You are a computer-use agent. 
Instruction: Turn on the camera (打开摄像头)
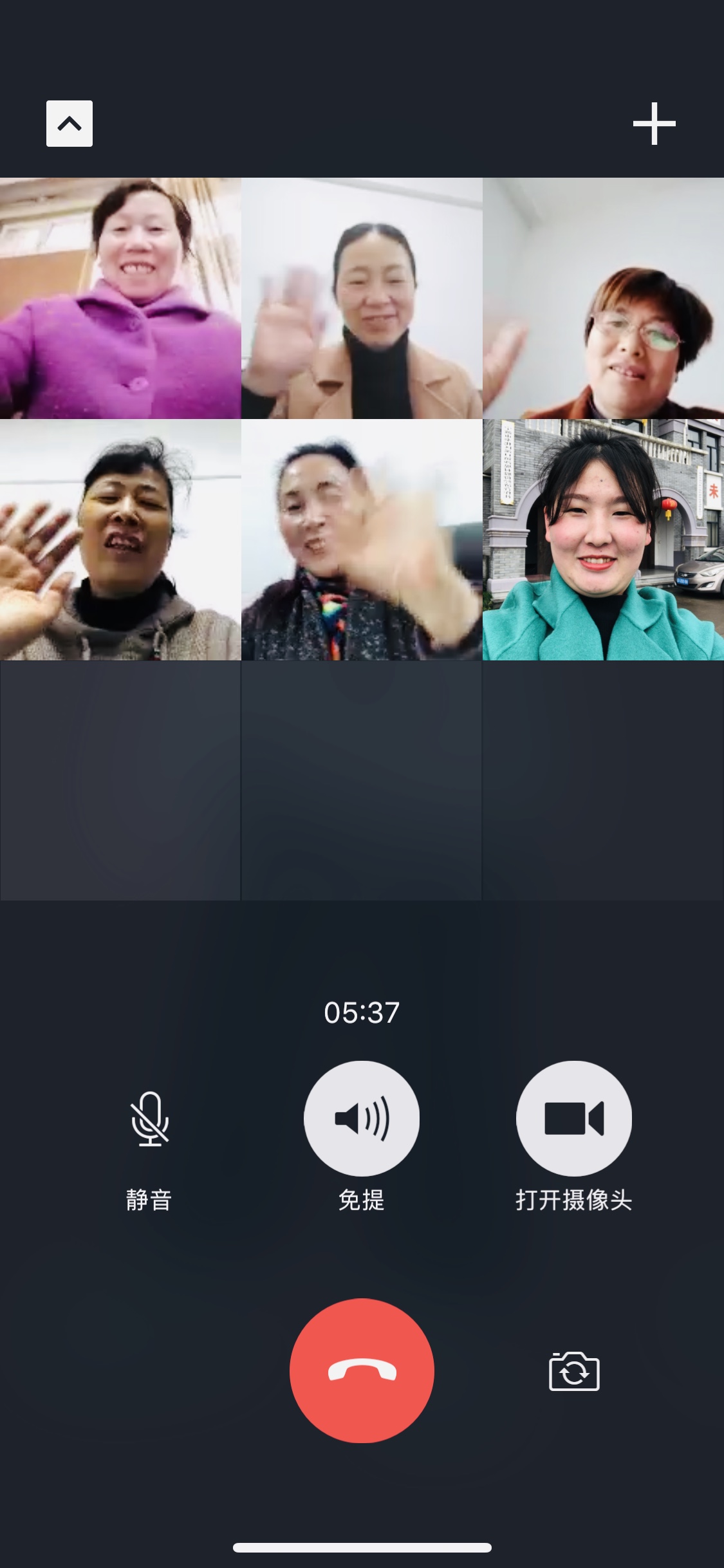tap(573, 1119)
